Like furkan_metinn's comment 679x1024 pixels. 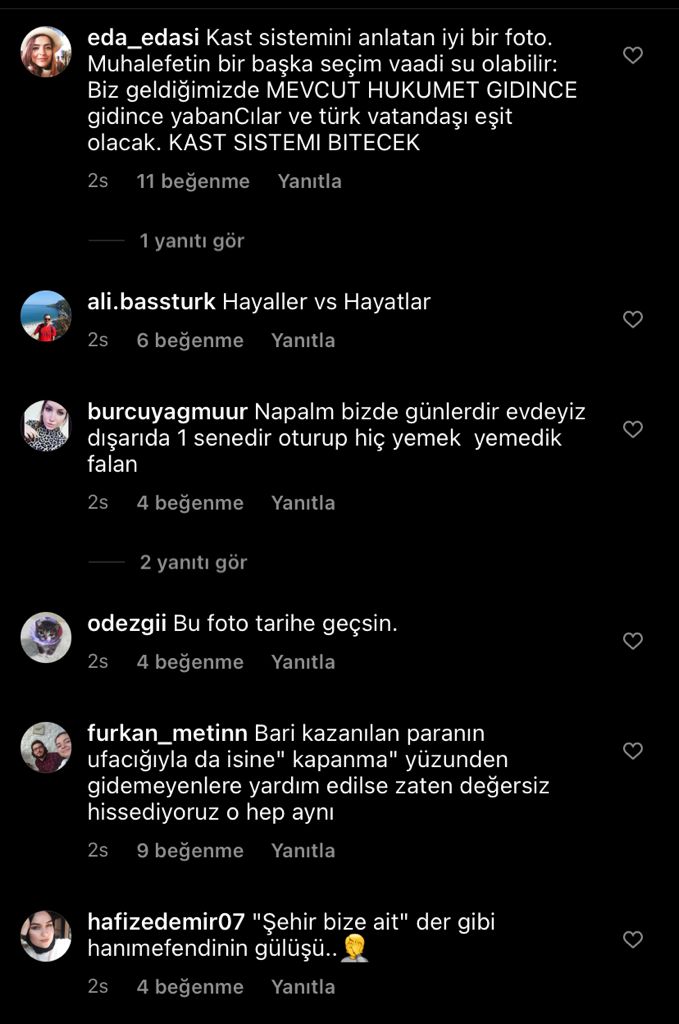[633, 751]
